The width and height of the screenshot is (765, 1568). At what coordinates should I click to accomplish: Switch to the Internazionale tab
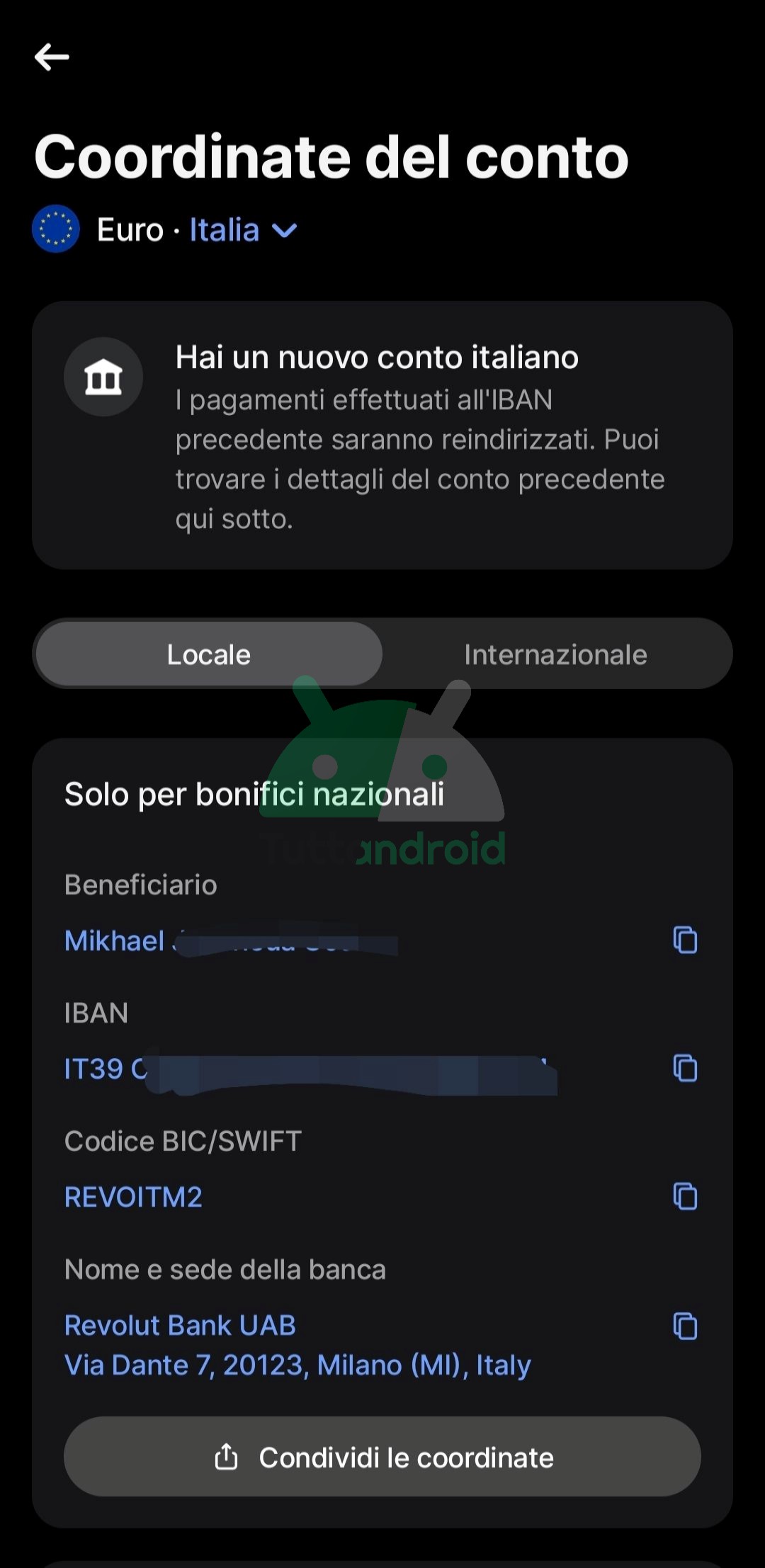tap(555, 654)
